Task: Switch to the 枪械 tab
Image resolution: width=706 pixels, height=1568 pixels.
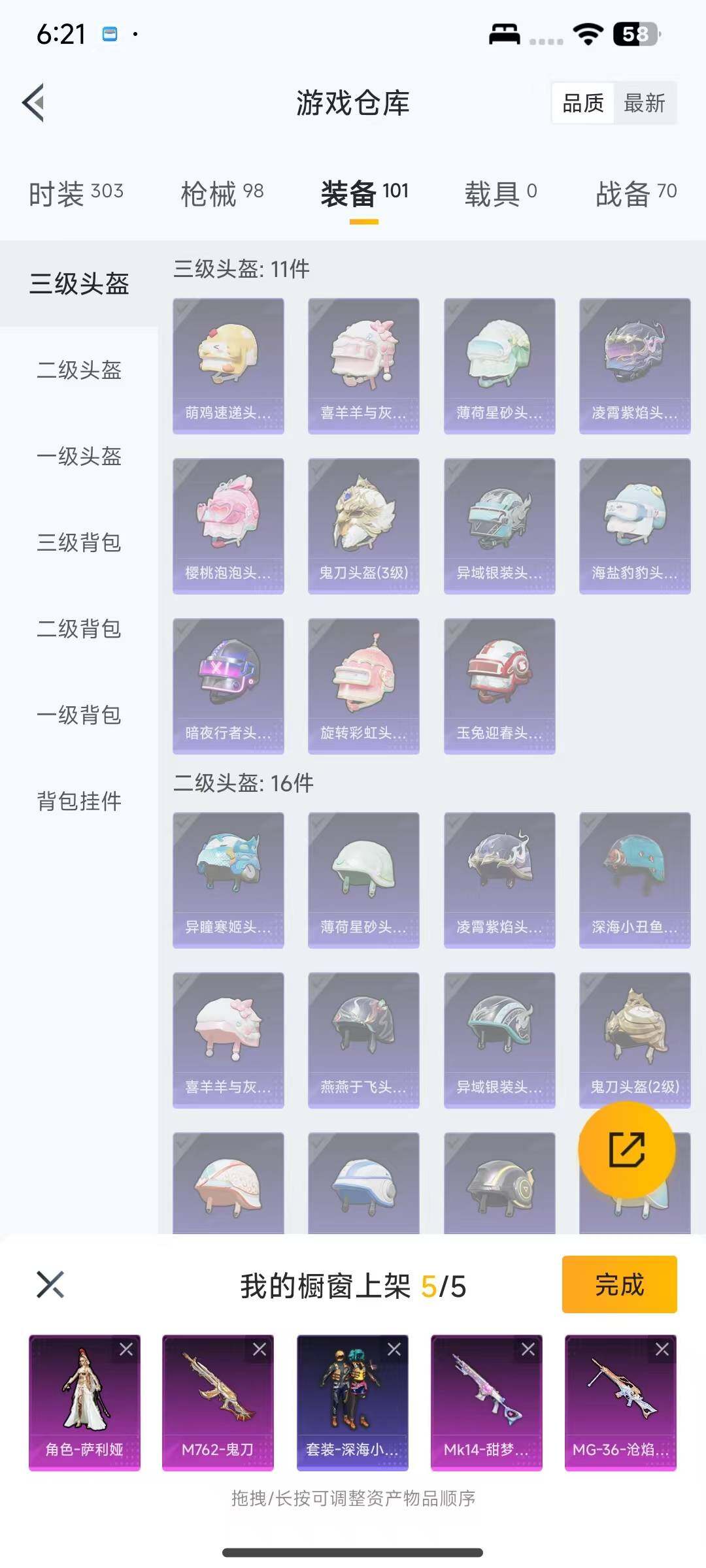Action: pos(222,193)
